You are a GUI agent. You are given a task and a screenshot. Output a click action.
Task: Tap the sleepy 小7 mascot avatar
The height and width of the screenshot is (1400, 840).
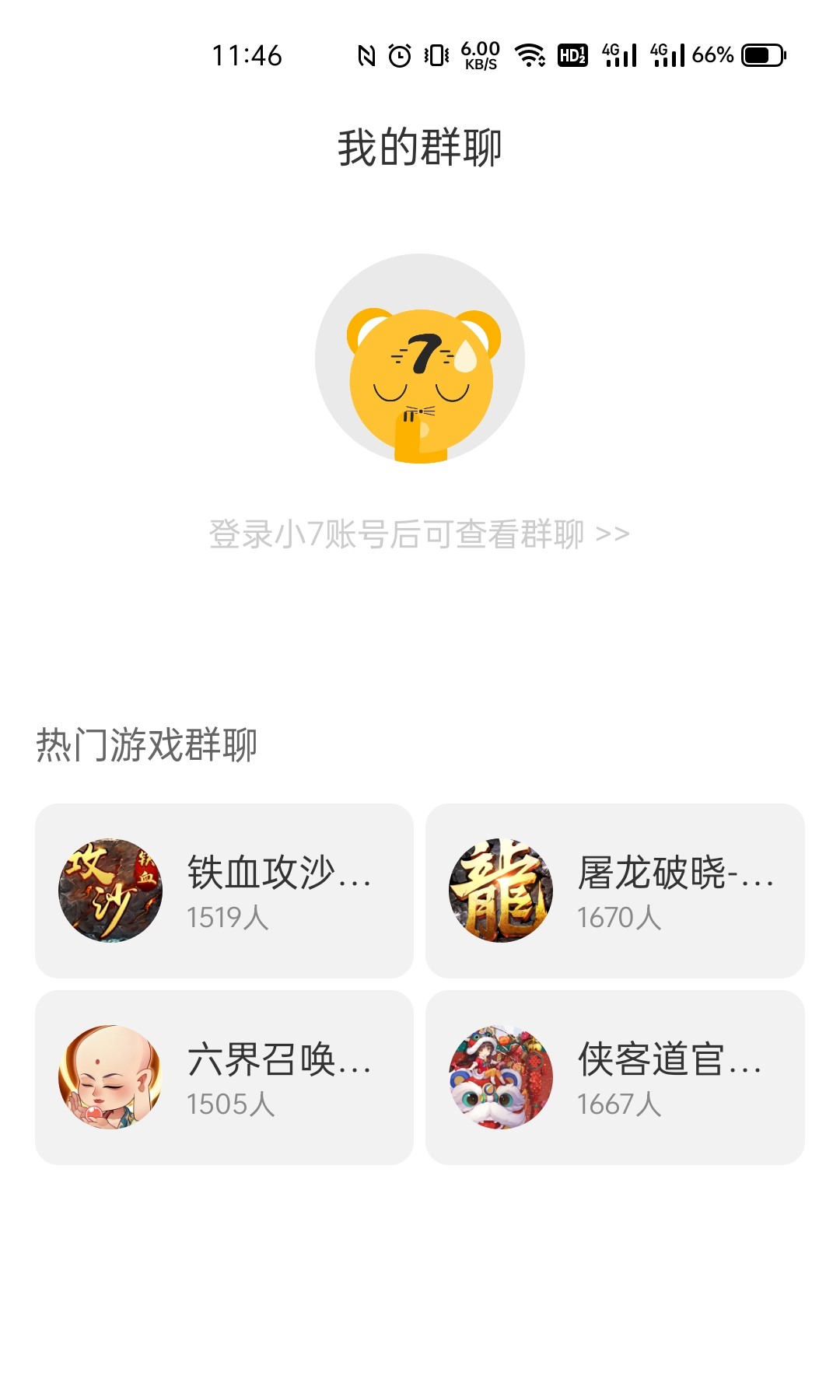click(420, 358)
